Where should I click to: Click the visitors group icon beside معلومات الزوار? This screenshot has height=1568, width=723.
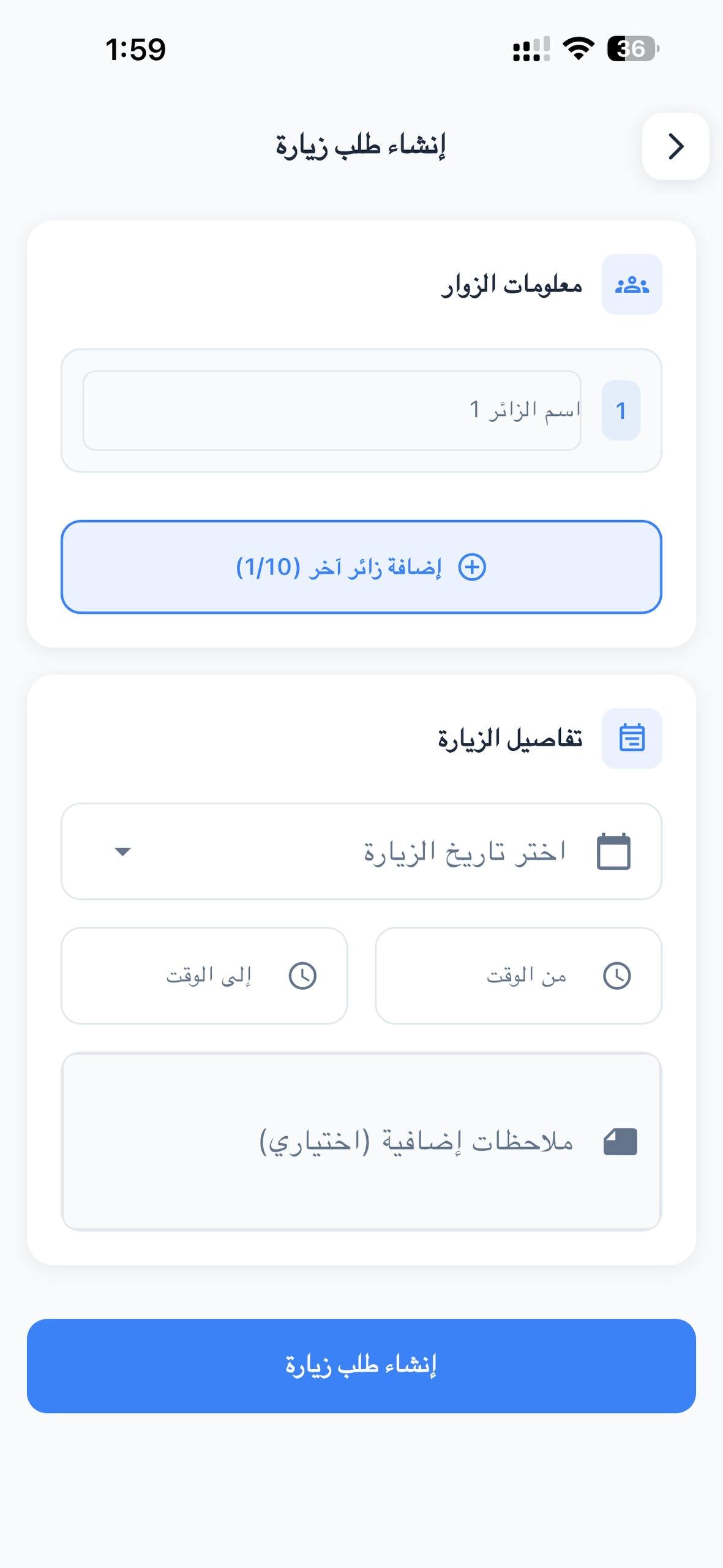tap(632, 284)
